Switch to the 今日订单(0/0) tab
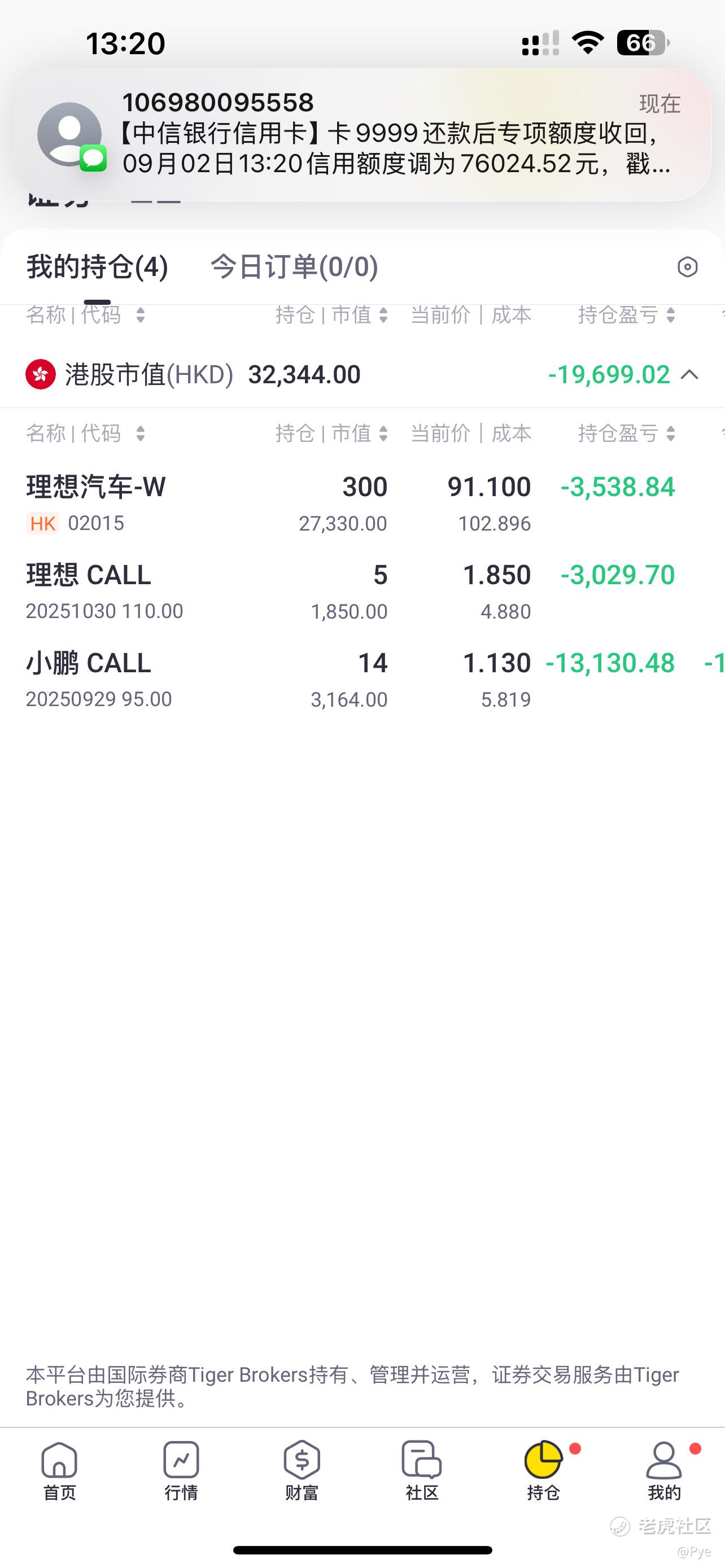Image resolution: width=725 pixels, height=1568 pixels. click(x=294, y=266)
